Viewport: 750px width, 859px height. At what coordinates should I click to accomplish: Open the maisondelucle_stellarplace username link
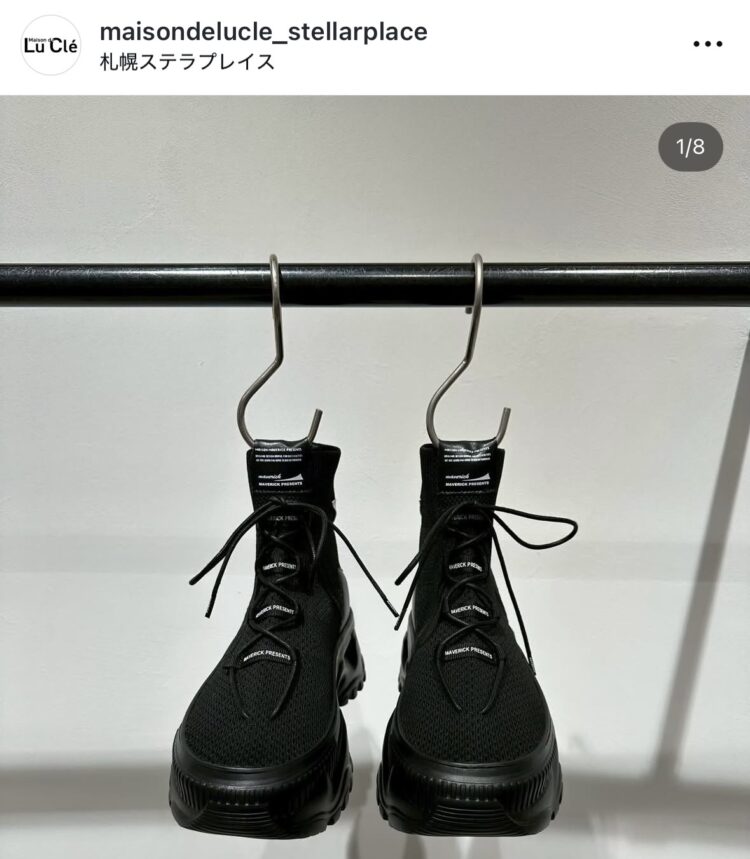pos(263,32)
